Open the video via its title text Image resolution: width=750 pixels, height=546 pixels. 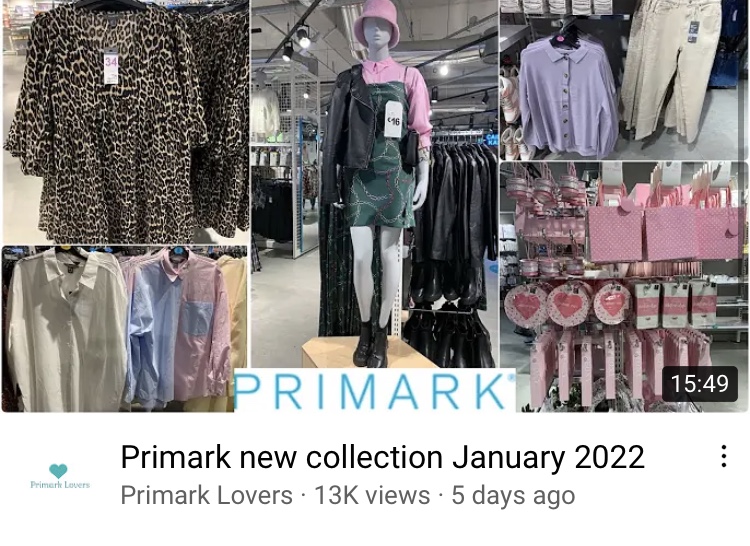382,458
